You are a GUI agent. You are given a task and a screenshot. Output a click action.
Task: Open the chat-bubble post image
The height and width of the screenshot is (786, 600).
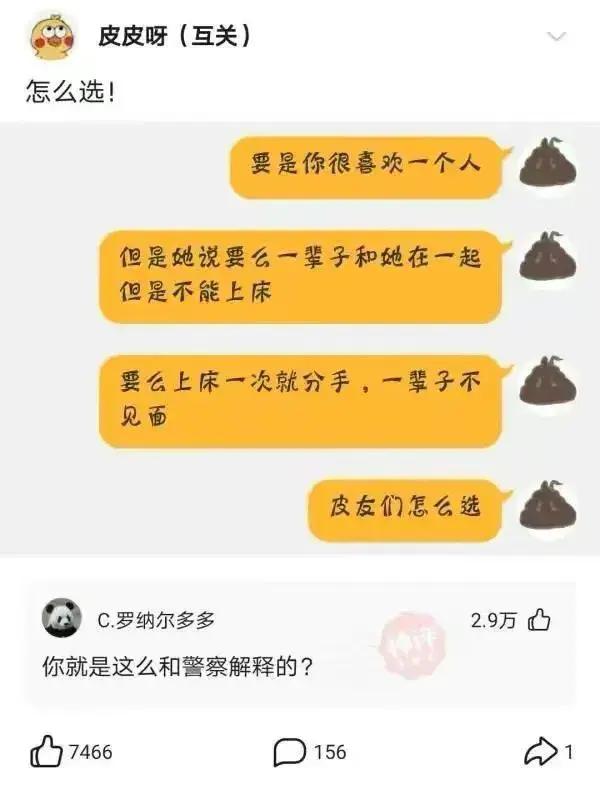(300, 338)
